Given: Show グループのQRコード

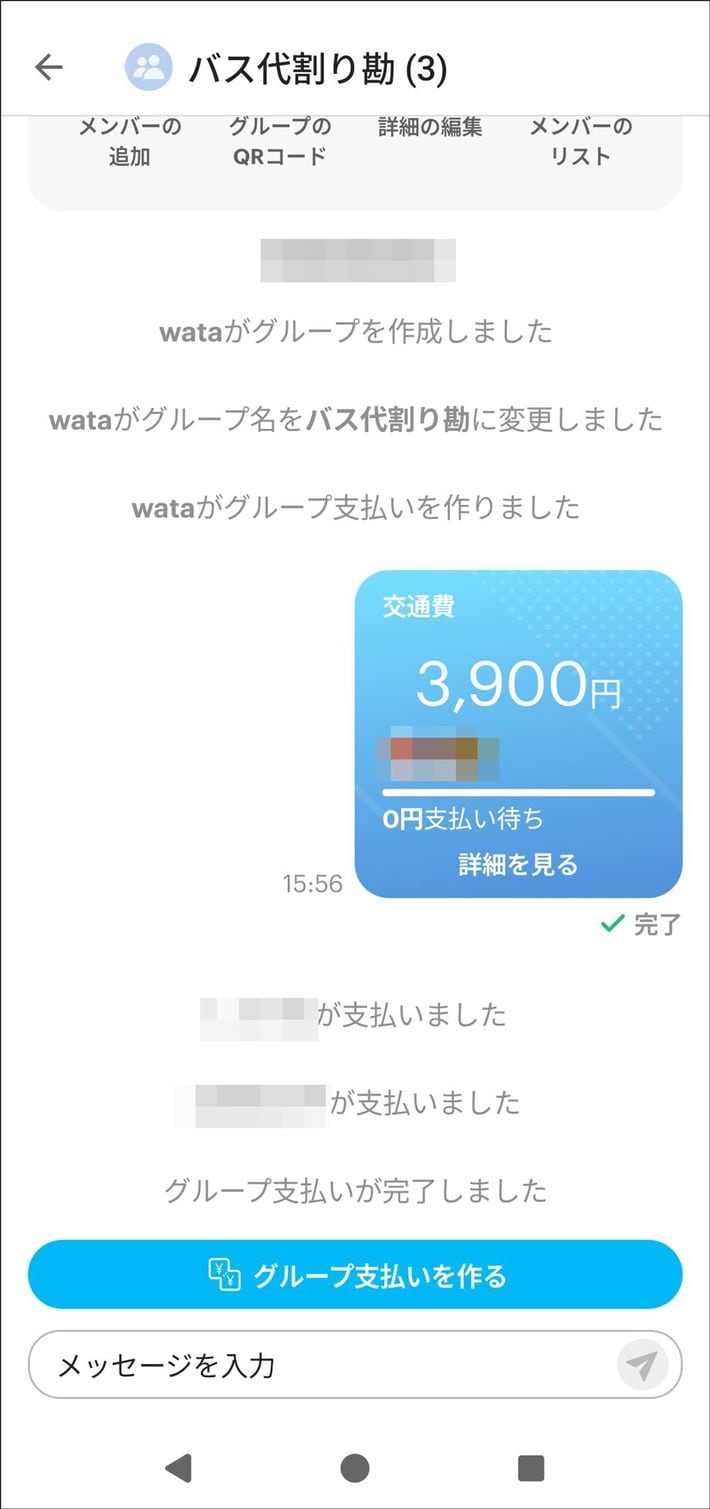Looking at the screenshot, I should coord(280,141).
